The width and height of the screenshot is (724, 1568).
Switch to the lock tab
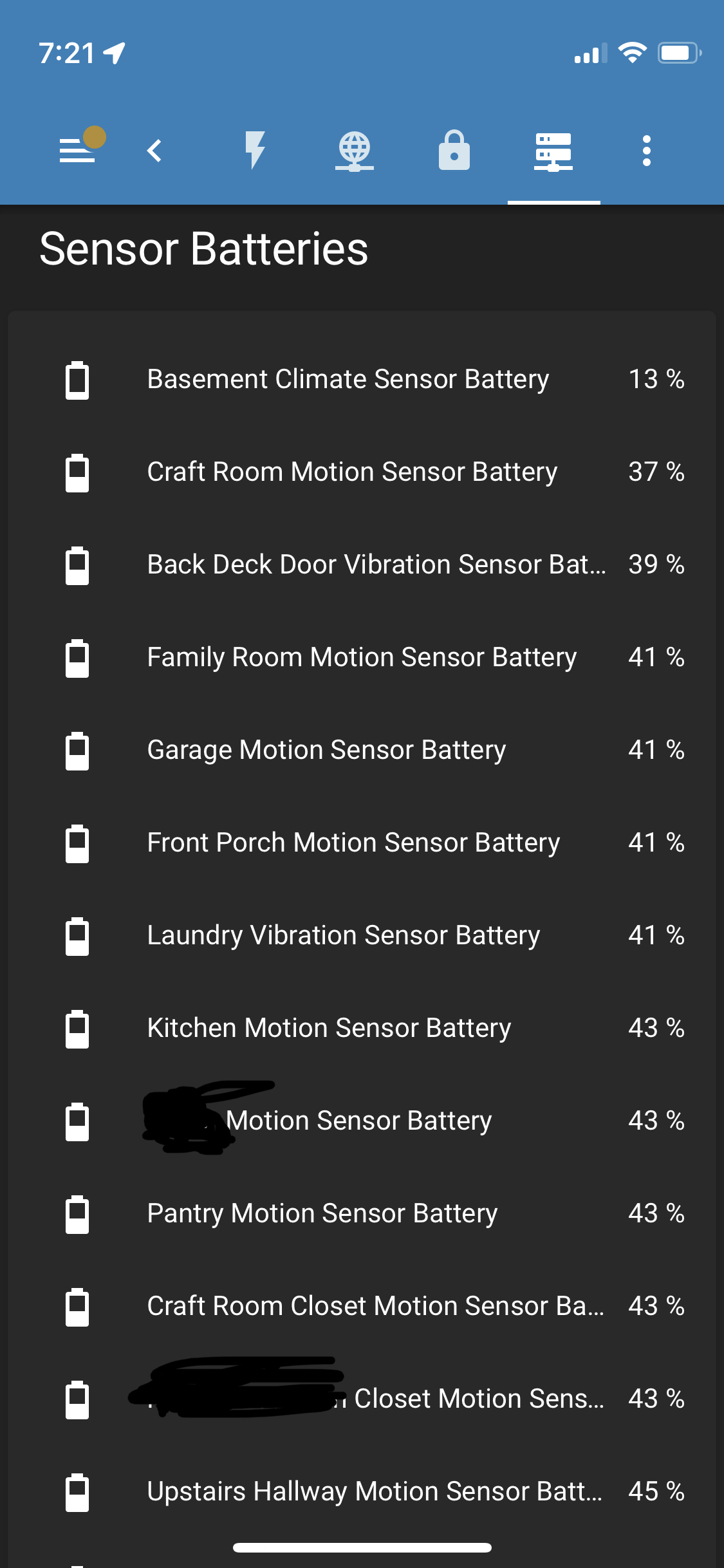454,151
